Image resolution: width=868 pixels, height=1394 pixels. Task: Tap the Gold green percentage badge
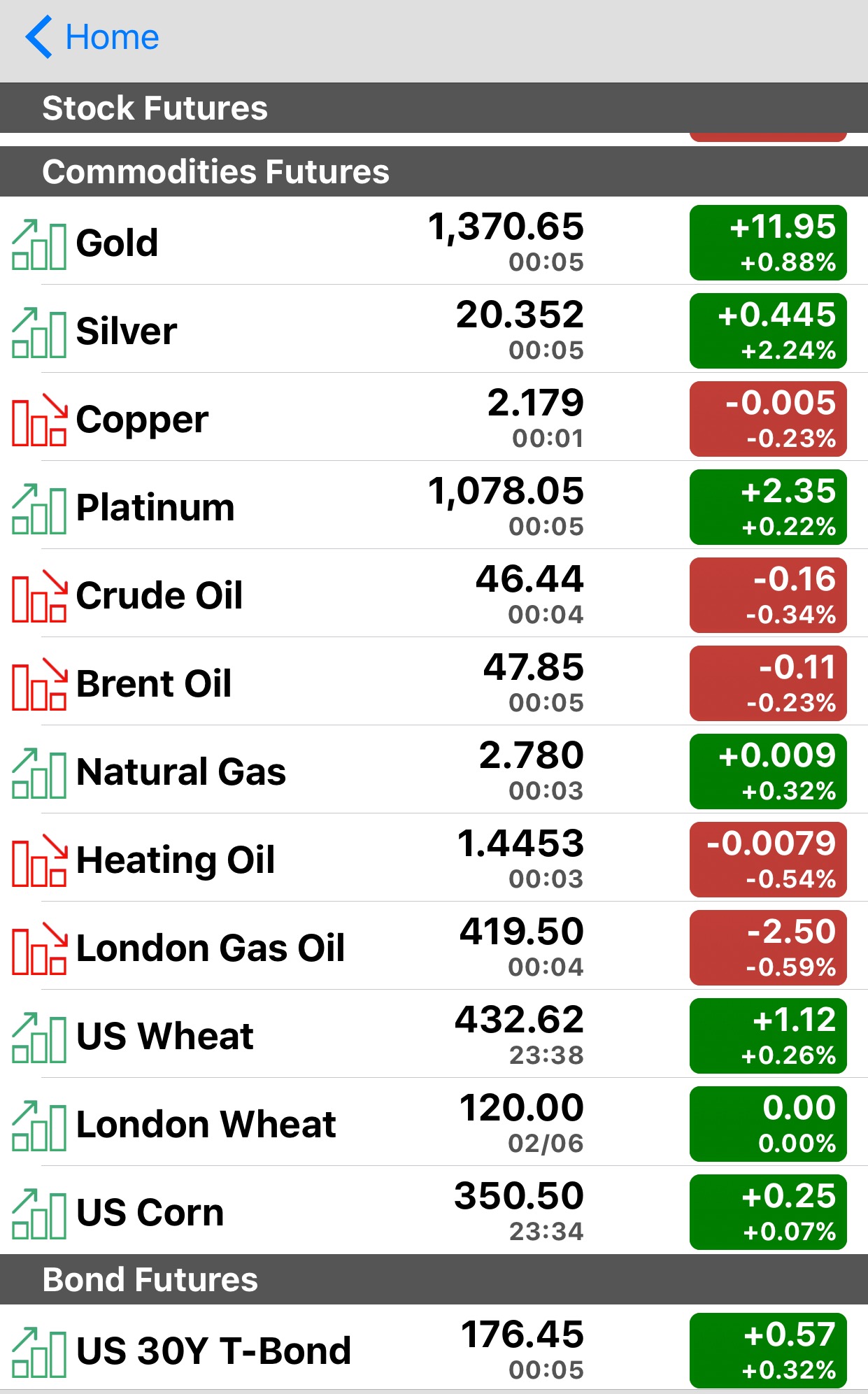click(767, 242)
